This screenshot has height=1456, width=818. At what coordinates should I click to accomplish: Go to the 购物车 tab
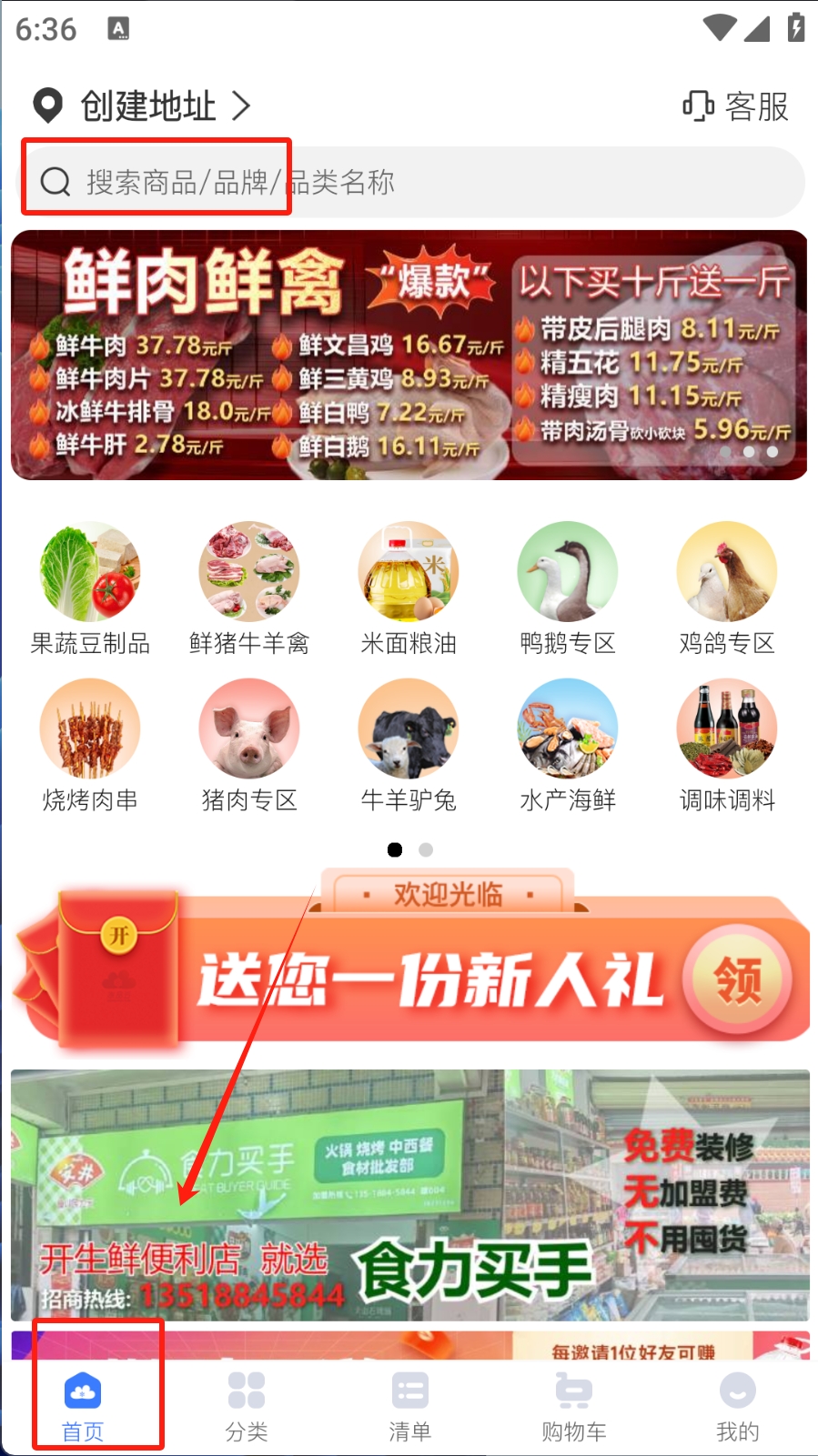pyautogui.click(x=573, y=1406)
